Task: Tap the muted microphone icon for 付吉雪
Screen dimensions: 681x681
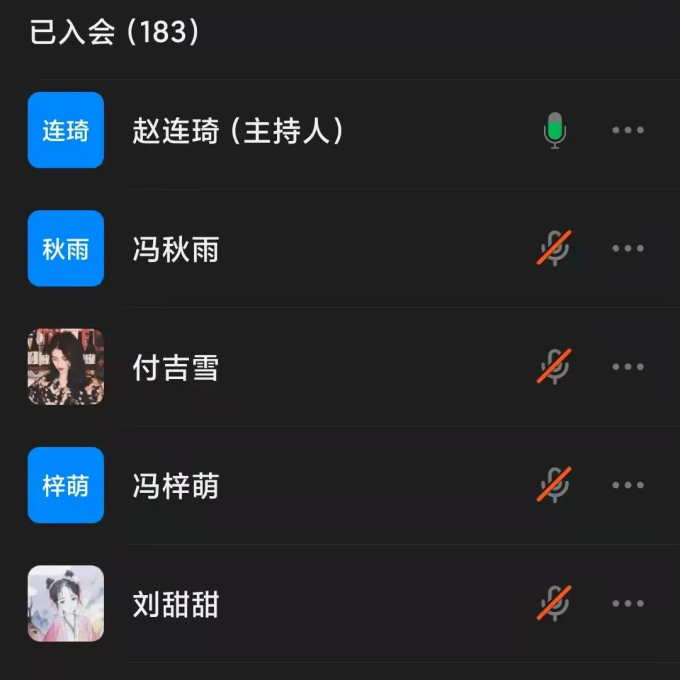Action: pyautogui.click(x=554, y=367)
